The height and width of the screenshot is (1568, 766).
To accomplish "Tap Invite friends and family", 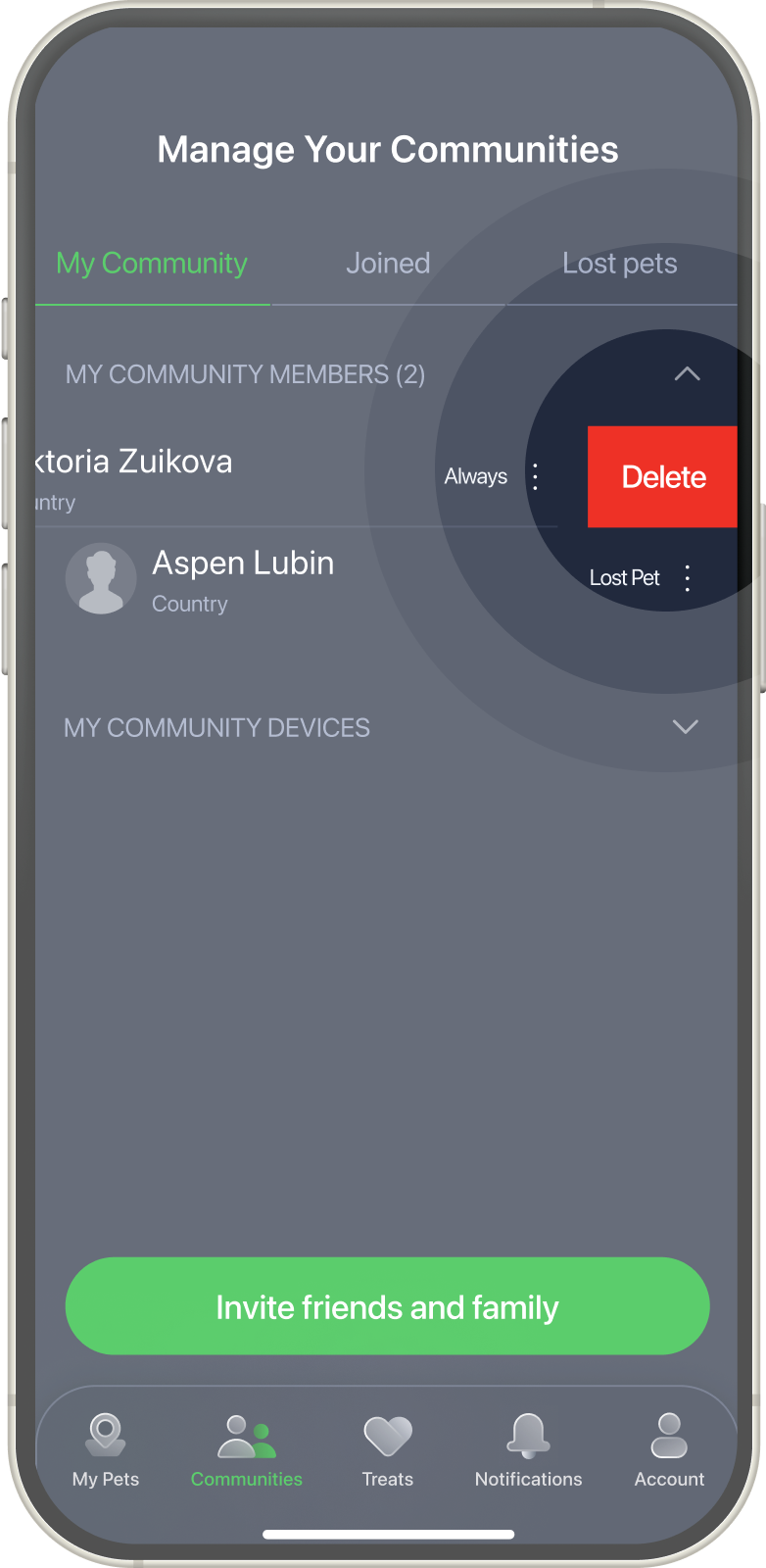I will pyautogui.click(x=387, y=1306).
